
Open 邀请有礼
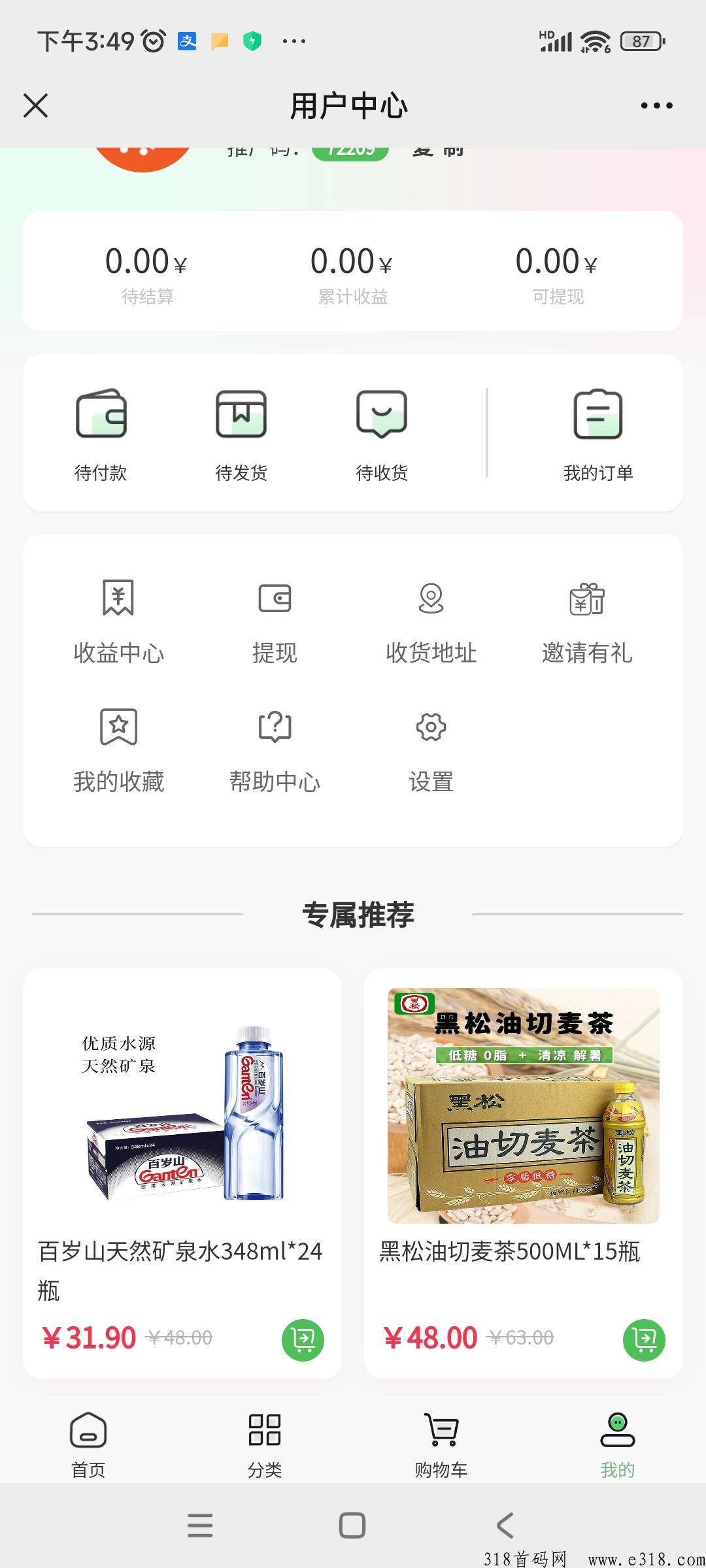coord(587,622)
